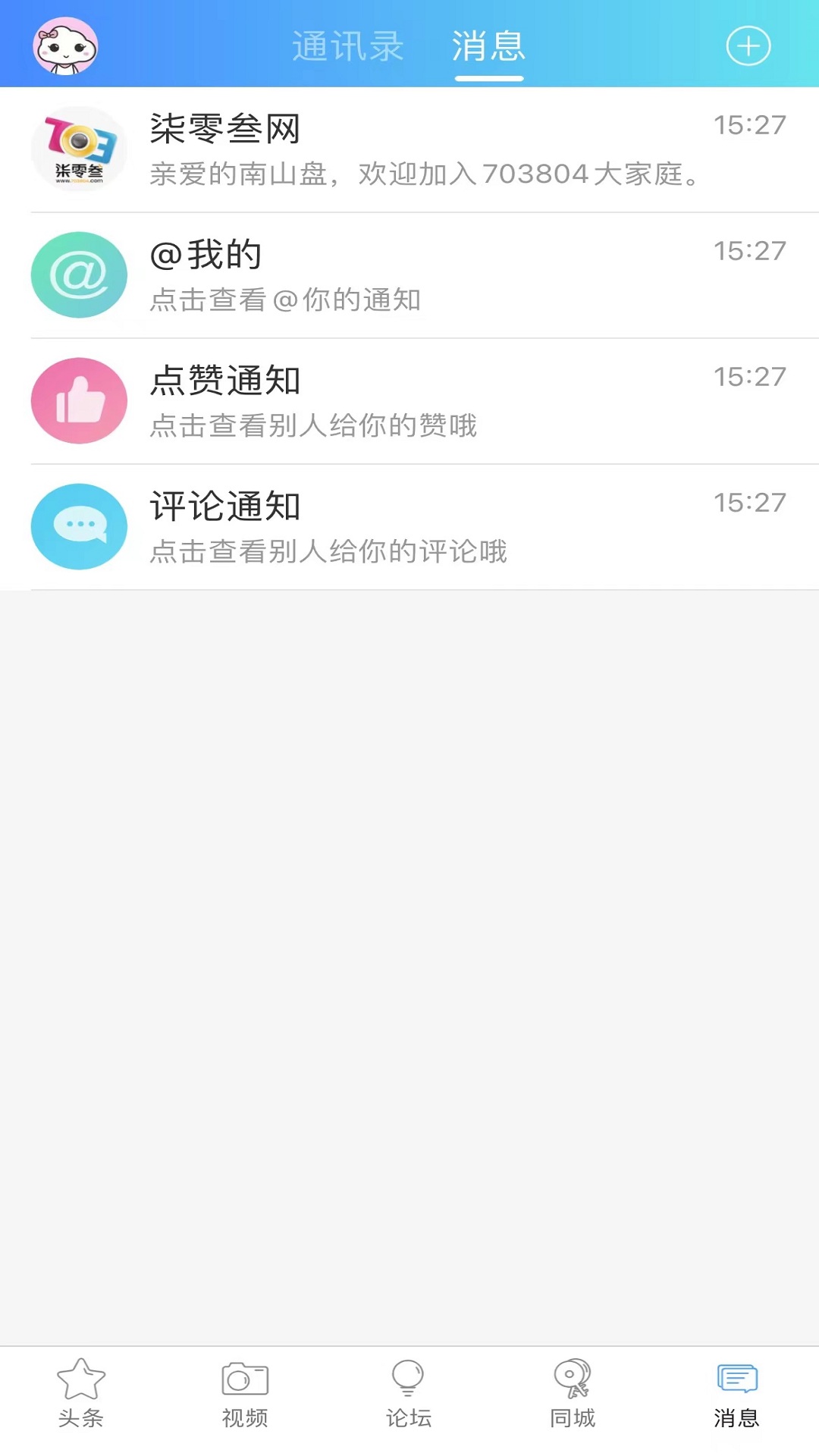Open the 柒零叁网 channel avatar icon

[x=79, y=149]
